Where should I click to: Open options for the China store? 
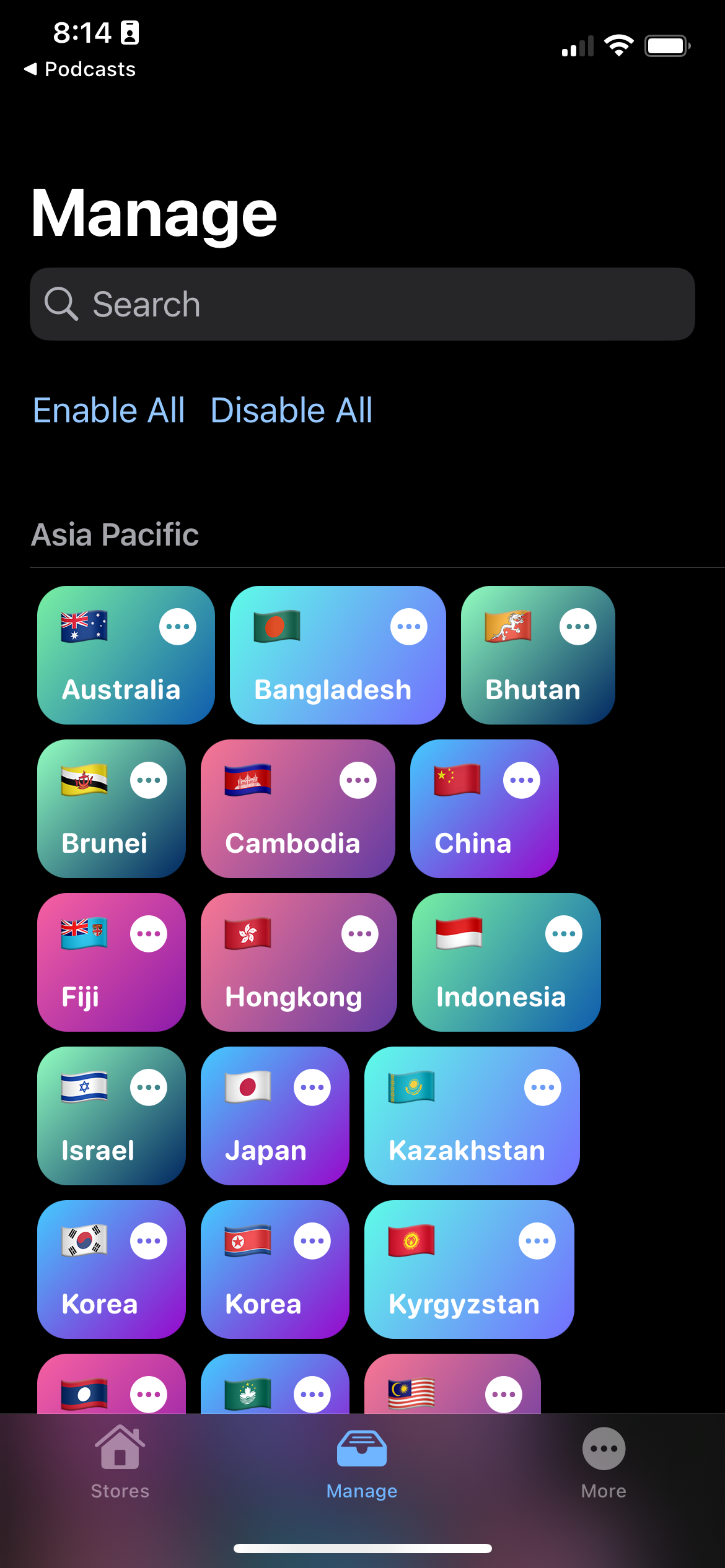tap(521, 780)
